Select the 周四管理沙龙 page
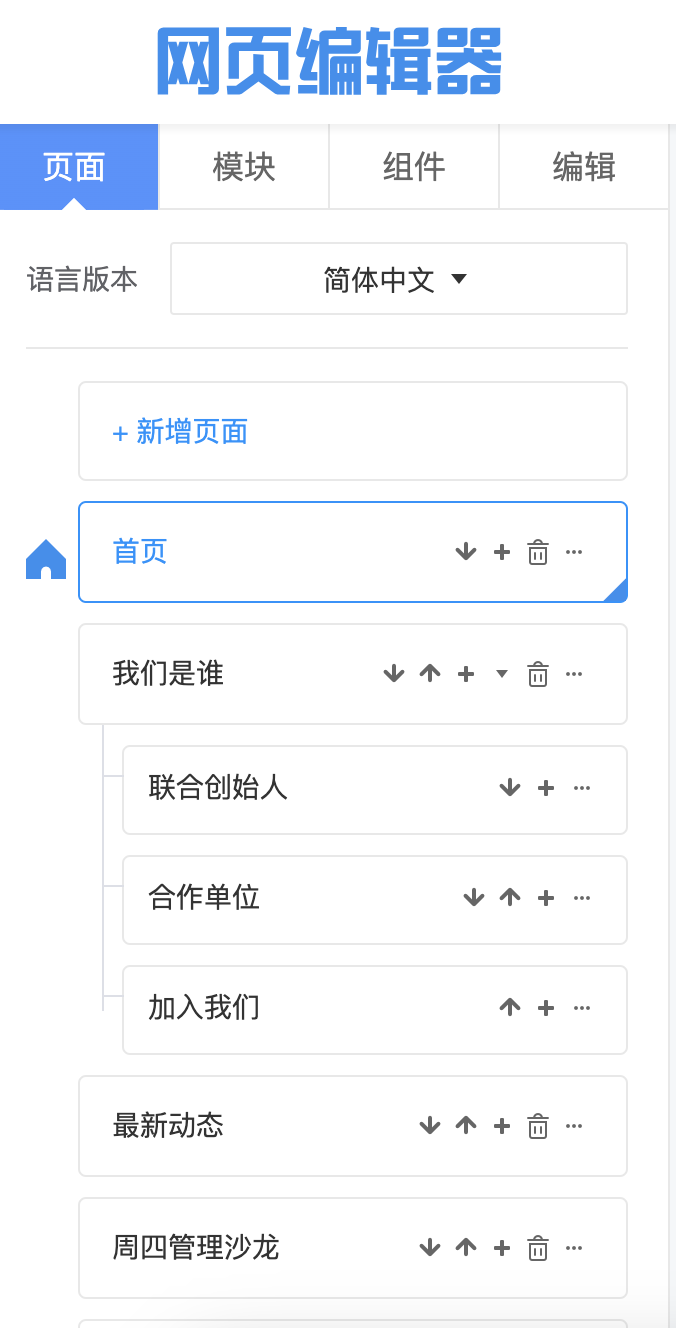 click(196, 1248)
